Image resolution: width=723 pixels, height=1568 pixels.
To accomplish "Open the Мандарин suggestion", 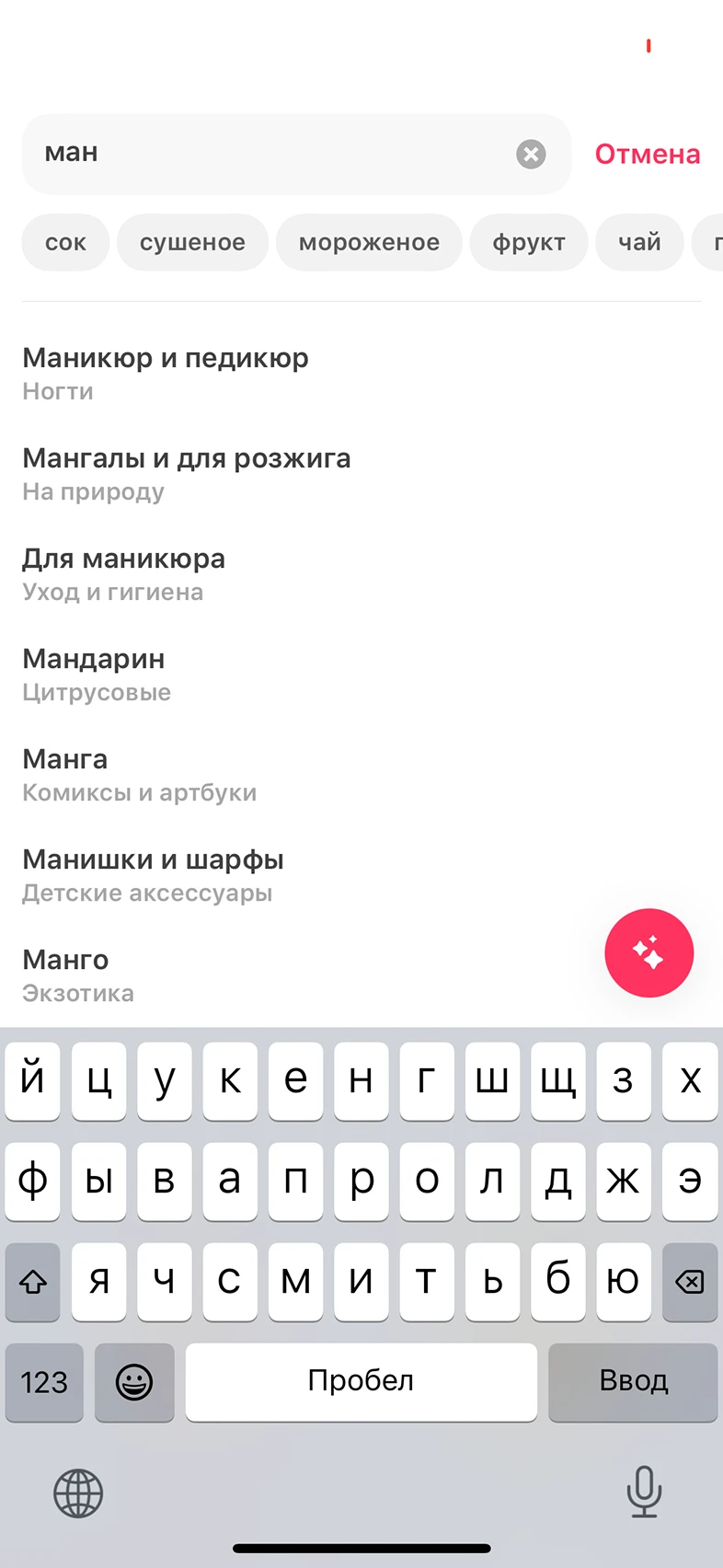I will tap(361, 674).
